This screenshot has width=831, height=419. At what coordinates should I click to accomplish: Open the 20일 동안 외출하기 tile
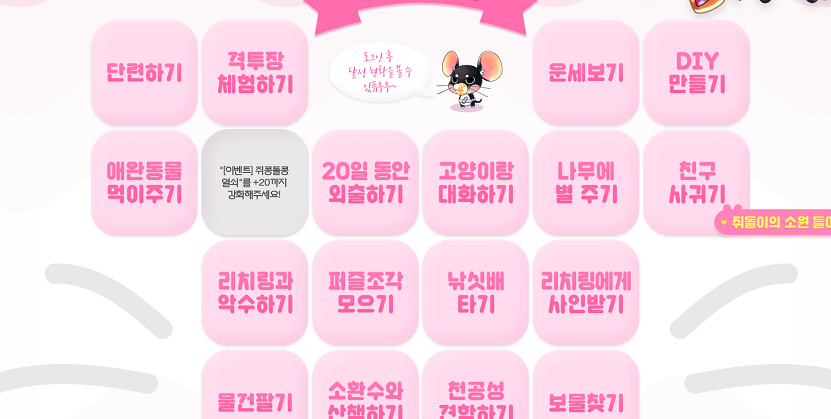tap(365, 182)
